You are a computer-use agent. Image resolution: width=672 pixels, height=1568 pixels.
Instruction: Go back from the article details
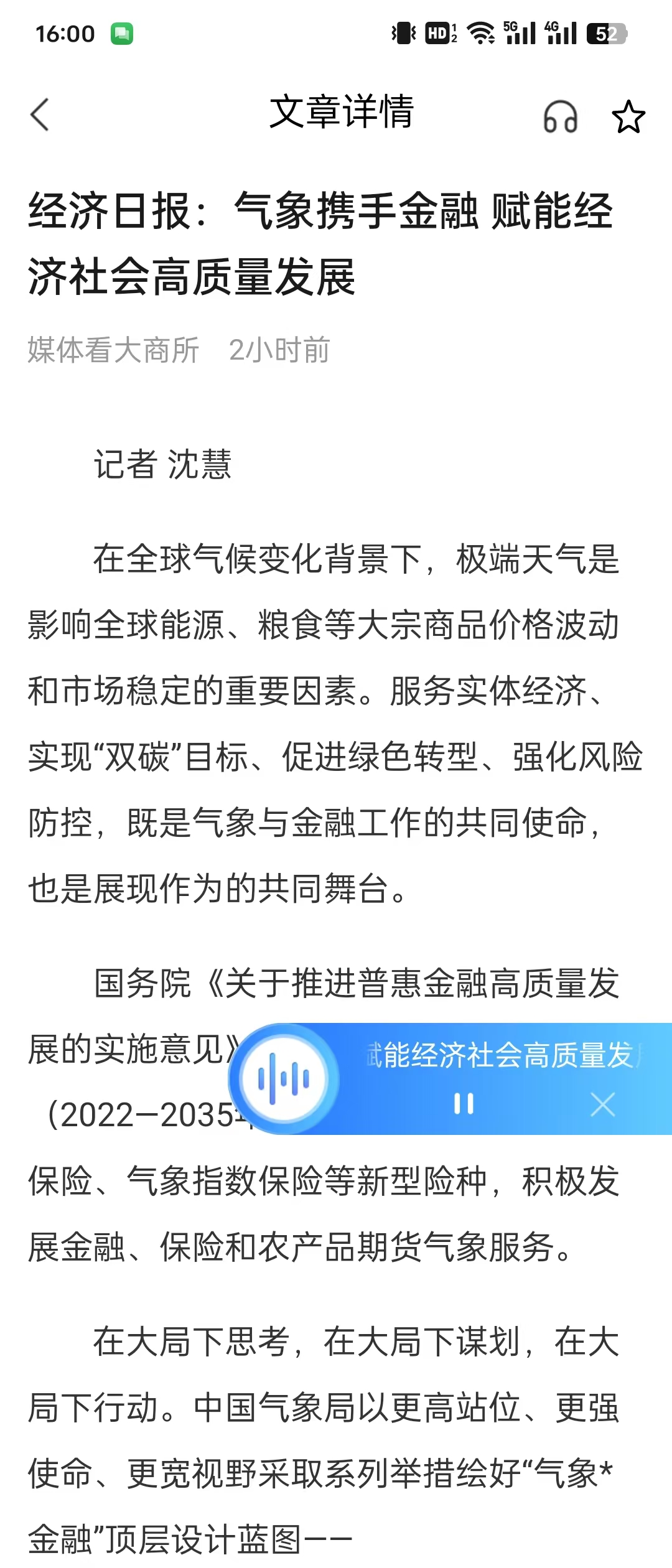[40, 115]
